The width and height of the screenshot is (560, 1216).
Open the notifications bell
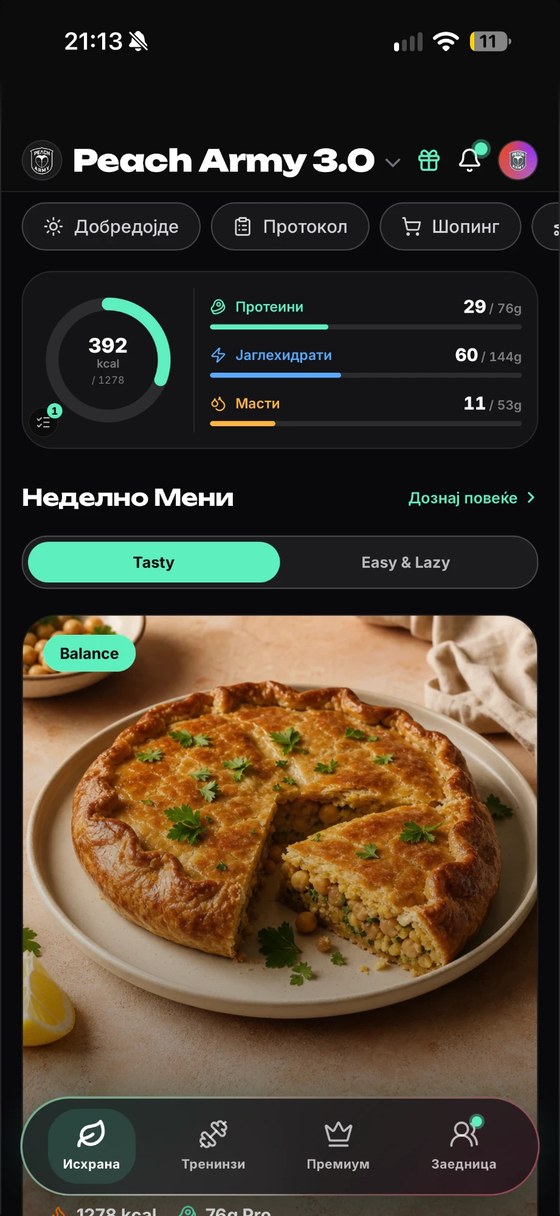470,160
